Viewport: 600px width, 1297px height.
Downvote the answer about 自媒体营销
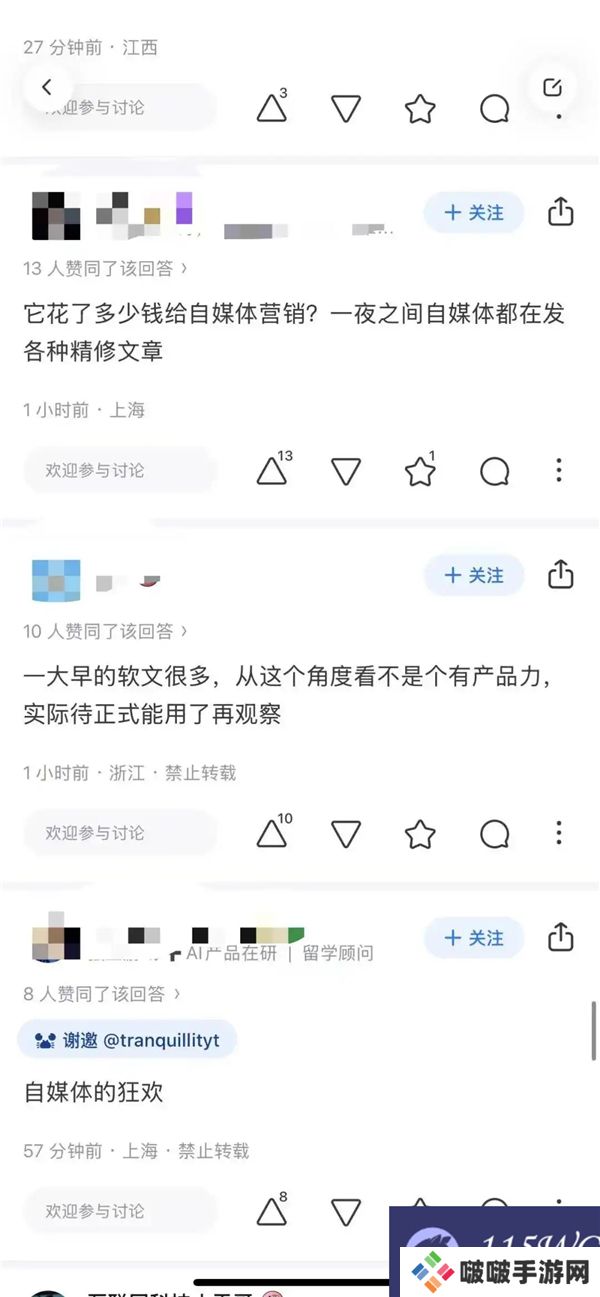[x=346, y=471]
